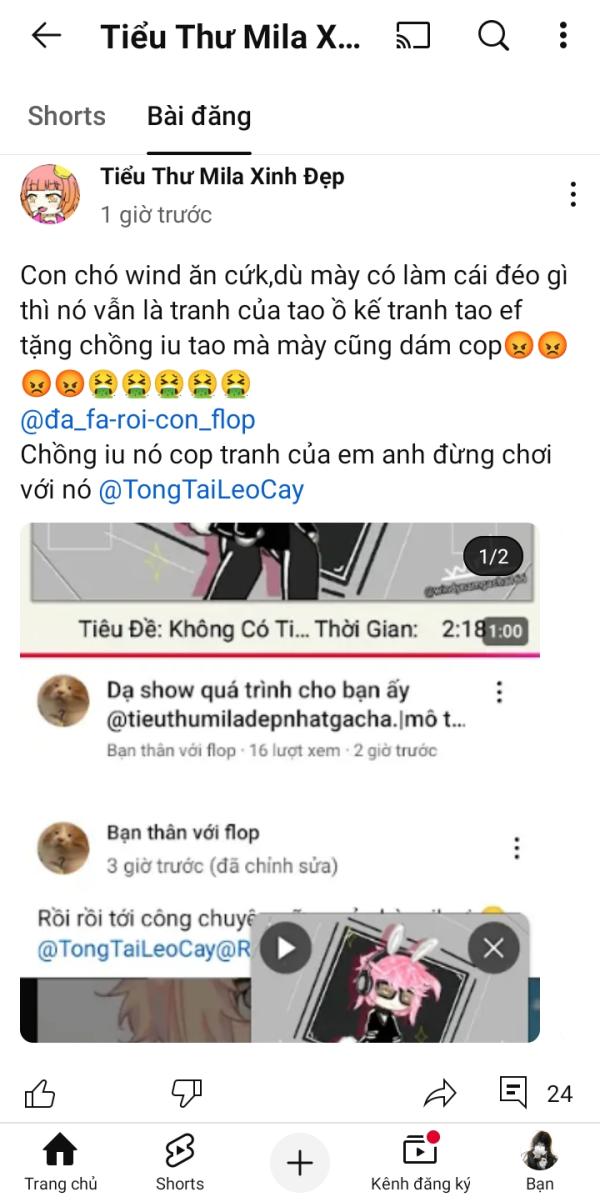The height and width of the screenshot is (1202, 600).
Task: Tap the plus create button
Action: click(x=300, y=1163)
